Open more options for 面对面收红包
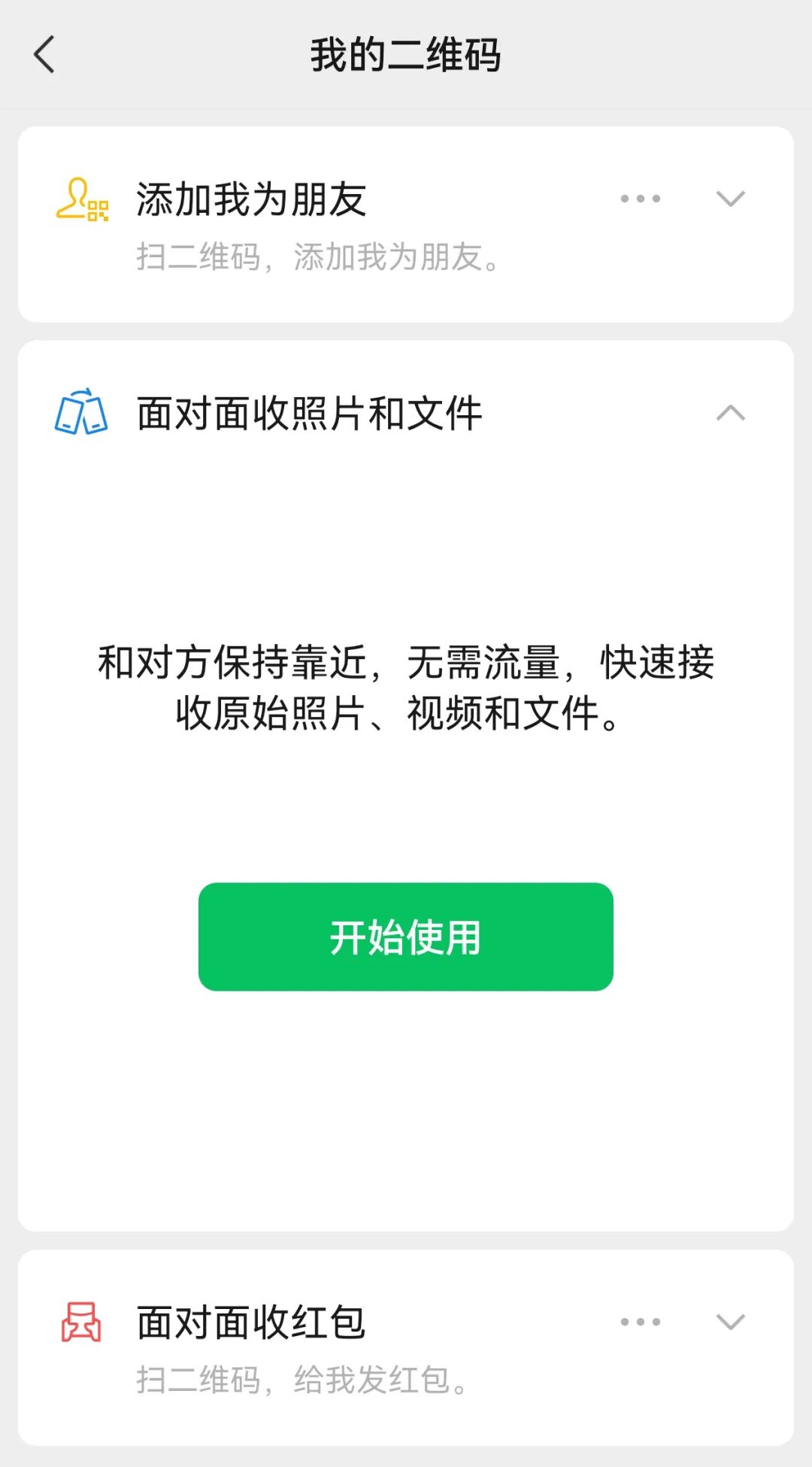812x1467 pixels. [x=640, y=1322]
